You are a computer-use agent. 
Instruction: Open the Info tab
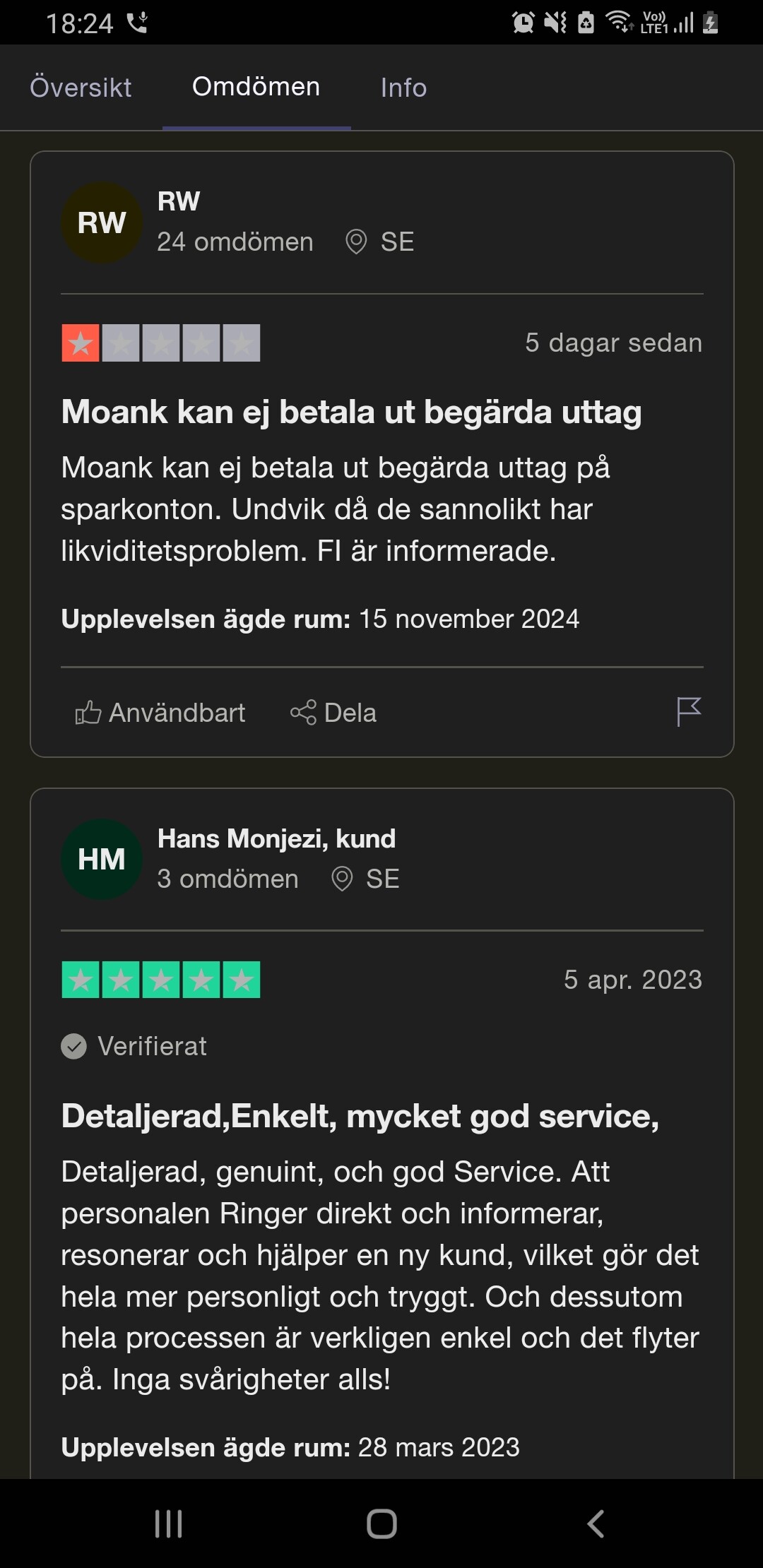click(403, 88)
